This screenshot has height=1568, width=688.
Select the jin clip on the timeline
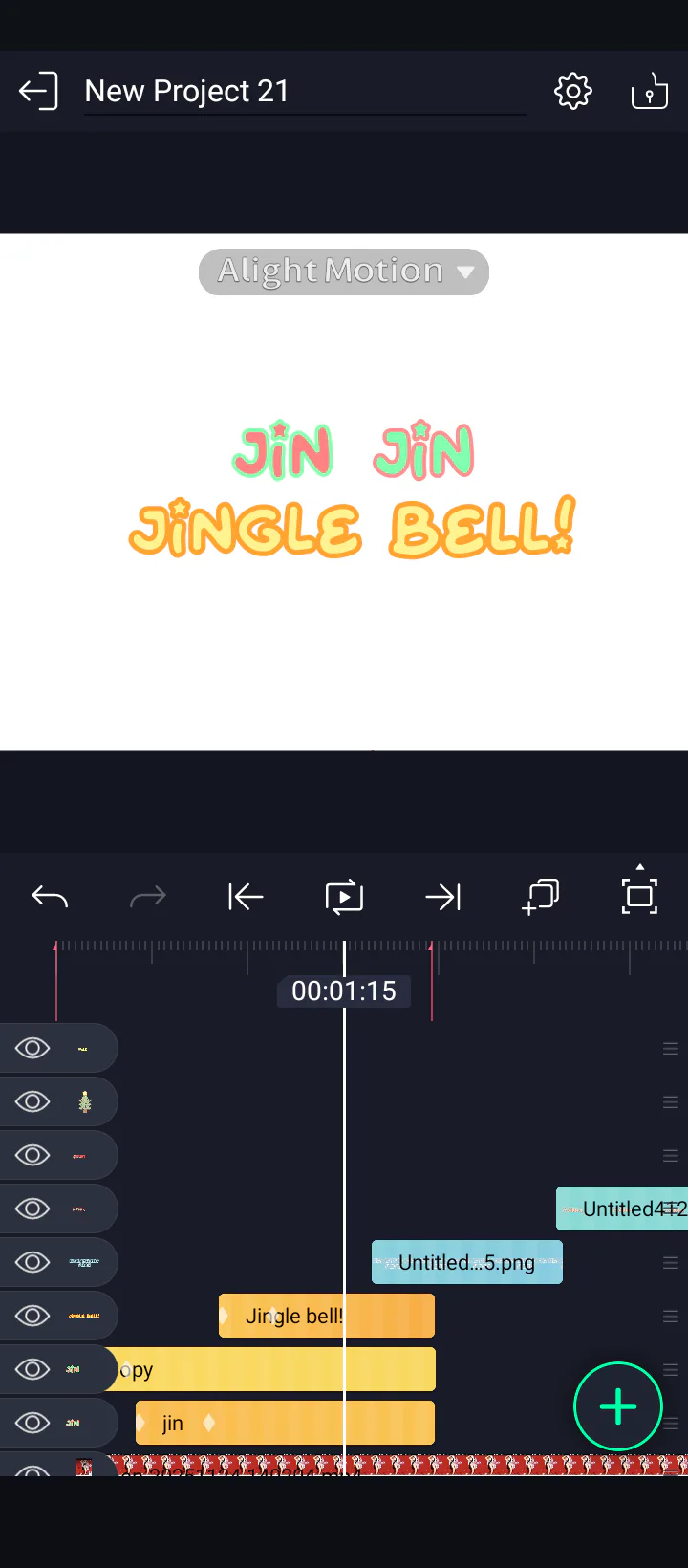pos(287,1423)
